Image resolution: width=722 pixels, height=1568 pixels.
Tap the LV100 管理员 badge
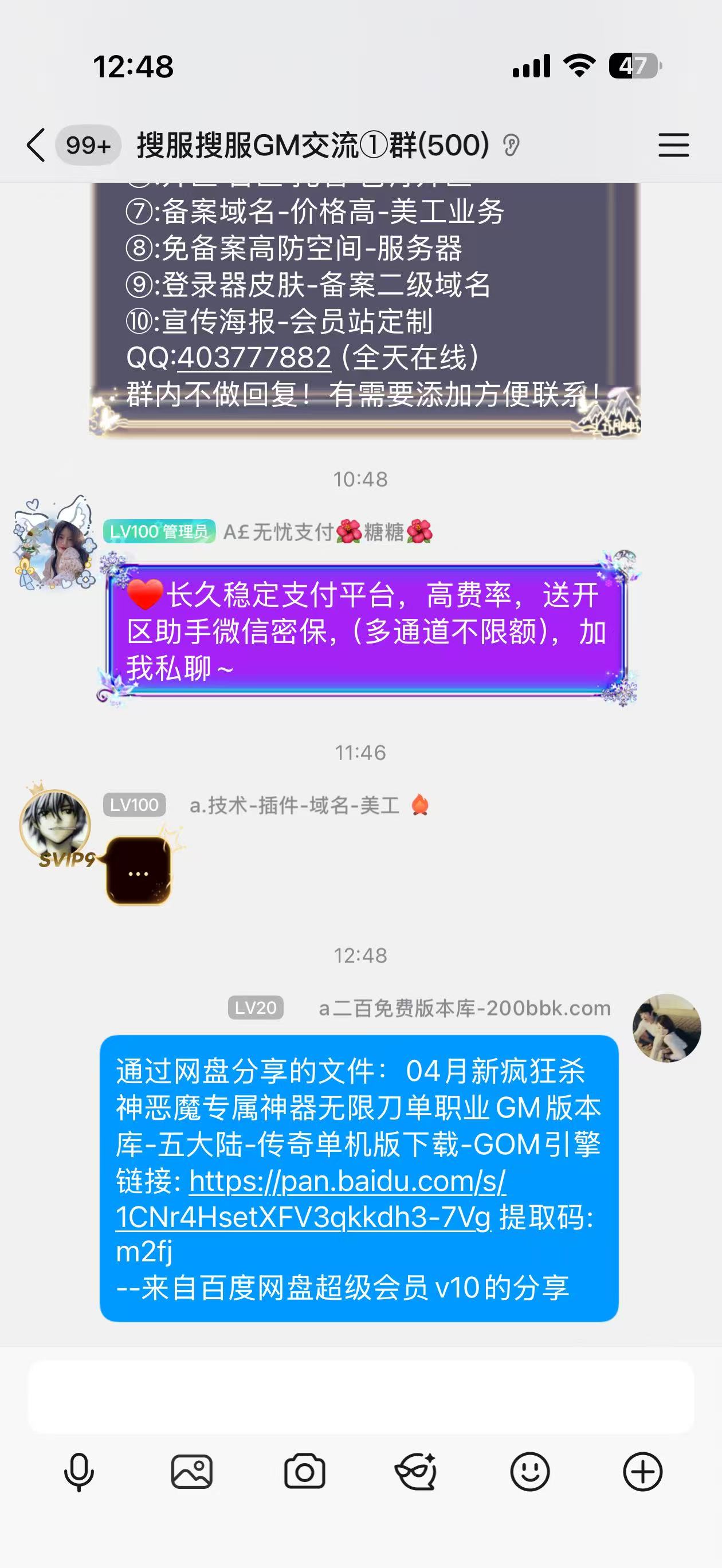[160, 531]
